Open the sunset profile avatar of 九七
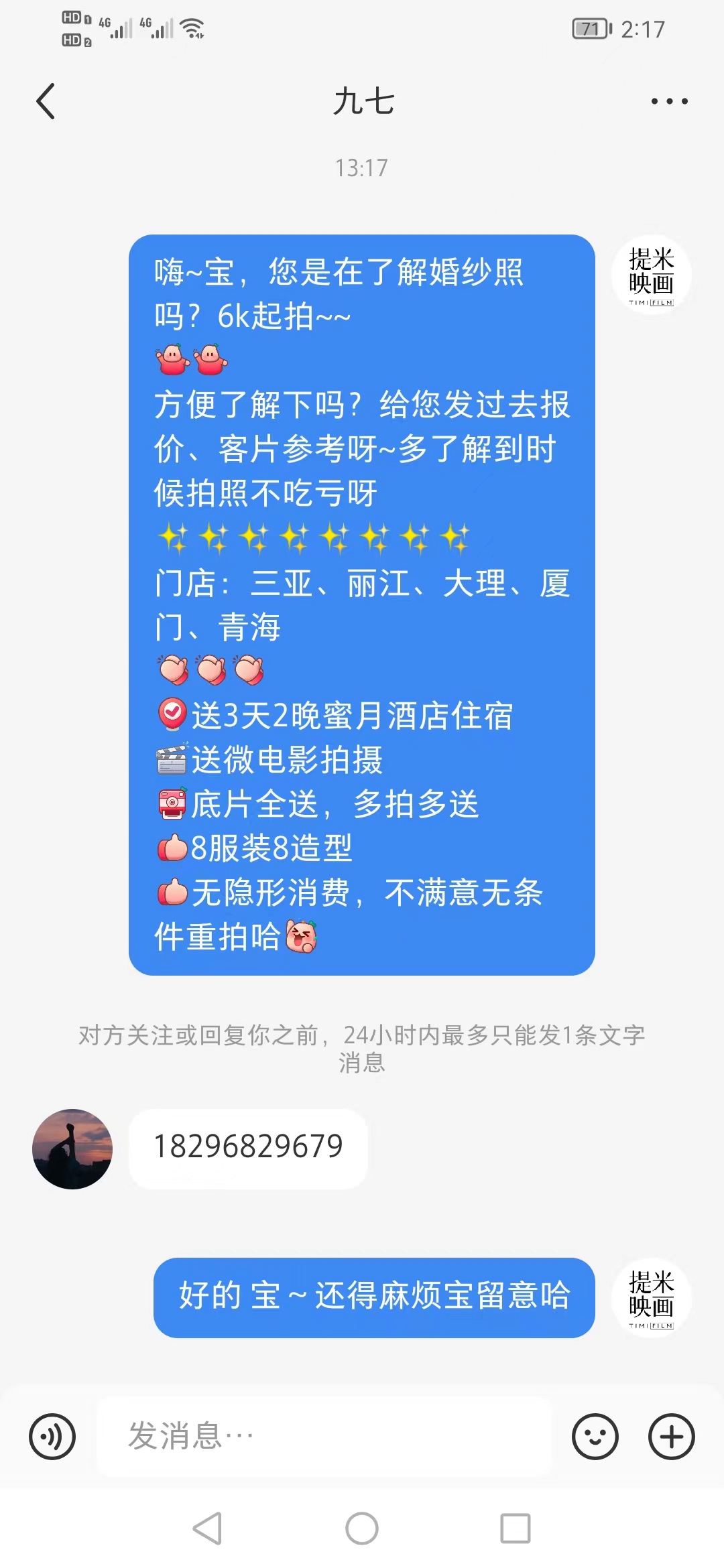Image resolution: width=724 pixels, height=1568 pixels. pyautogui.click(x=72, y=1149)
